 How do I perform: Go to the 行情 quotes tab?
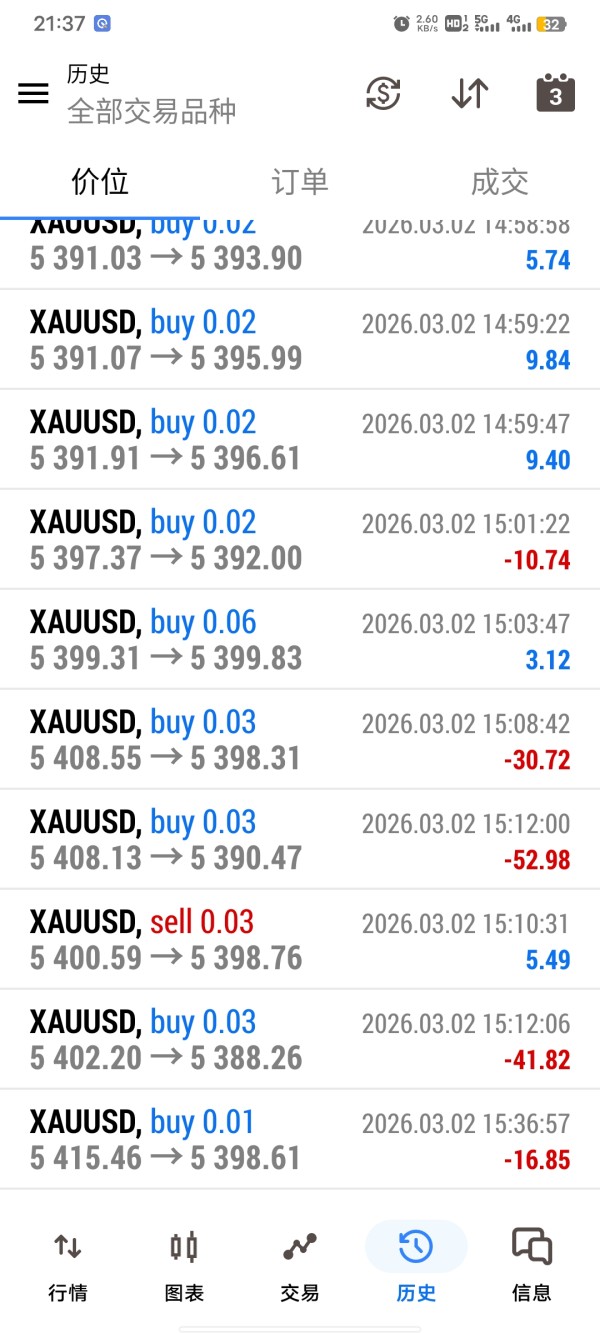(68, 1265)
